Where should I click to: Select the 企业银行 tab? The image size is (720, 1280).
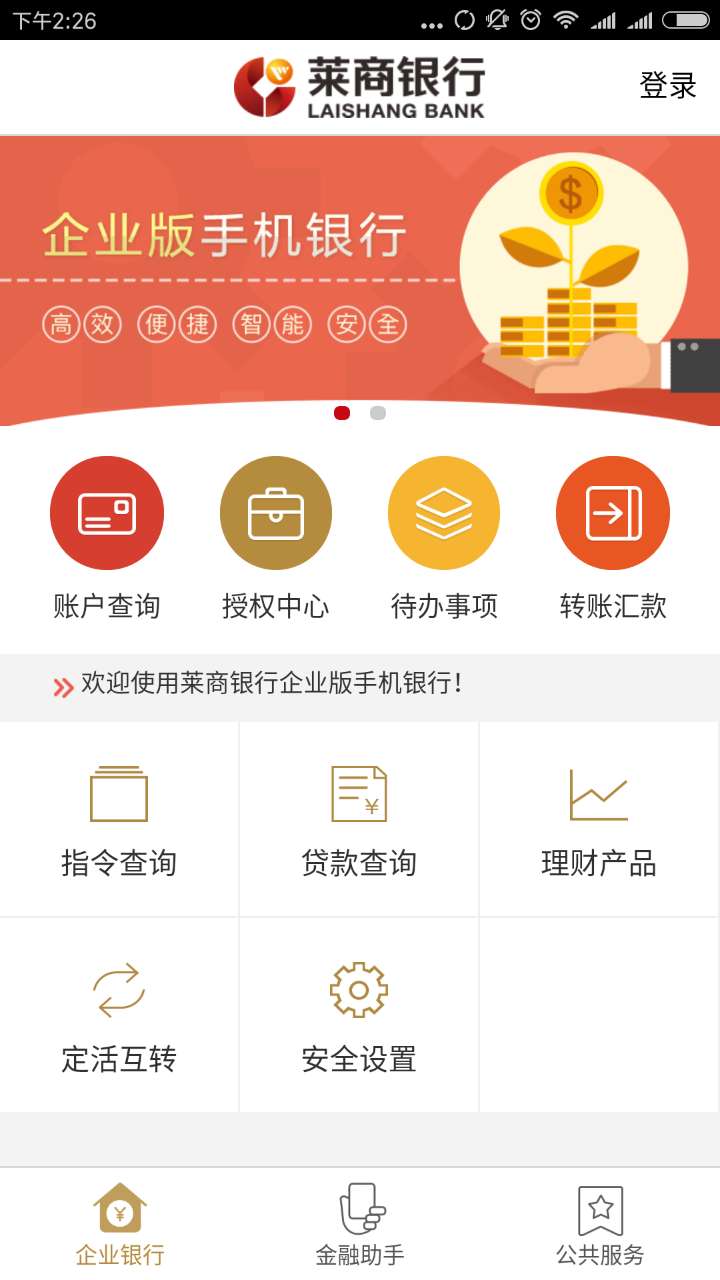coord(120,1224)
